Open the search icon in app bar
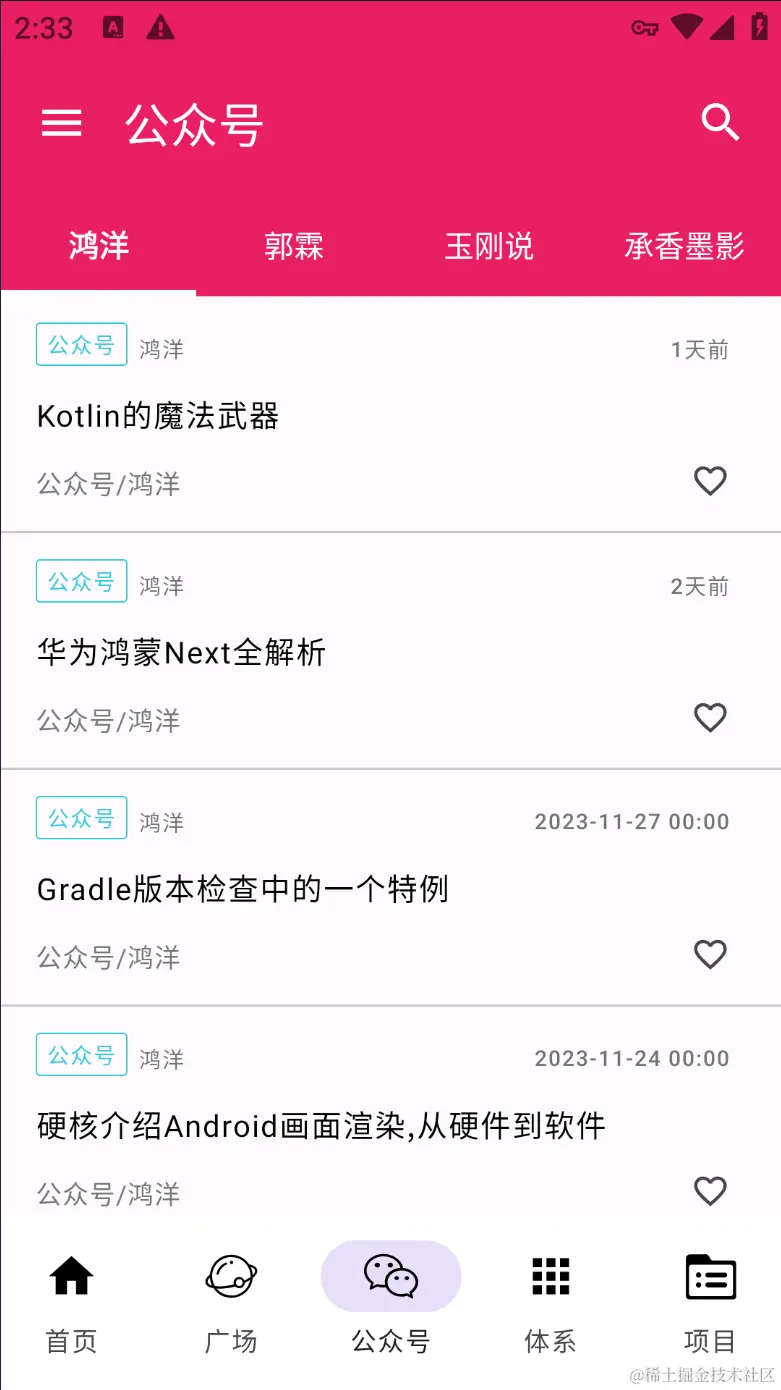Viewport: 781px width, 1390px height. (x=720, y=123)
